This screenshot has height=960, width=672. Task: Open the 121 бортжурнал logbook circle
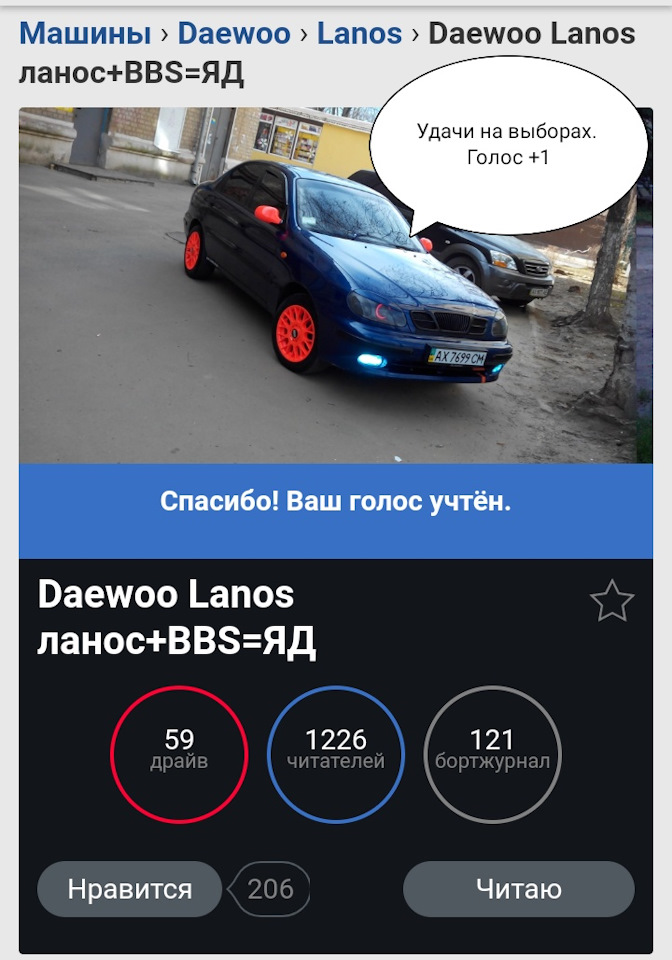coord(492,754)
